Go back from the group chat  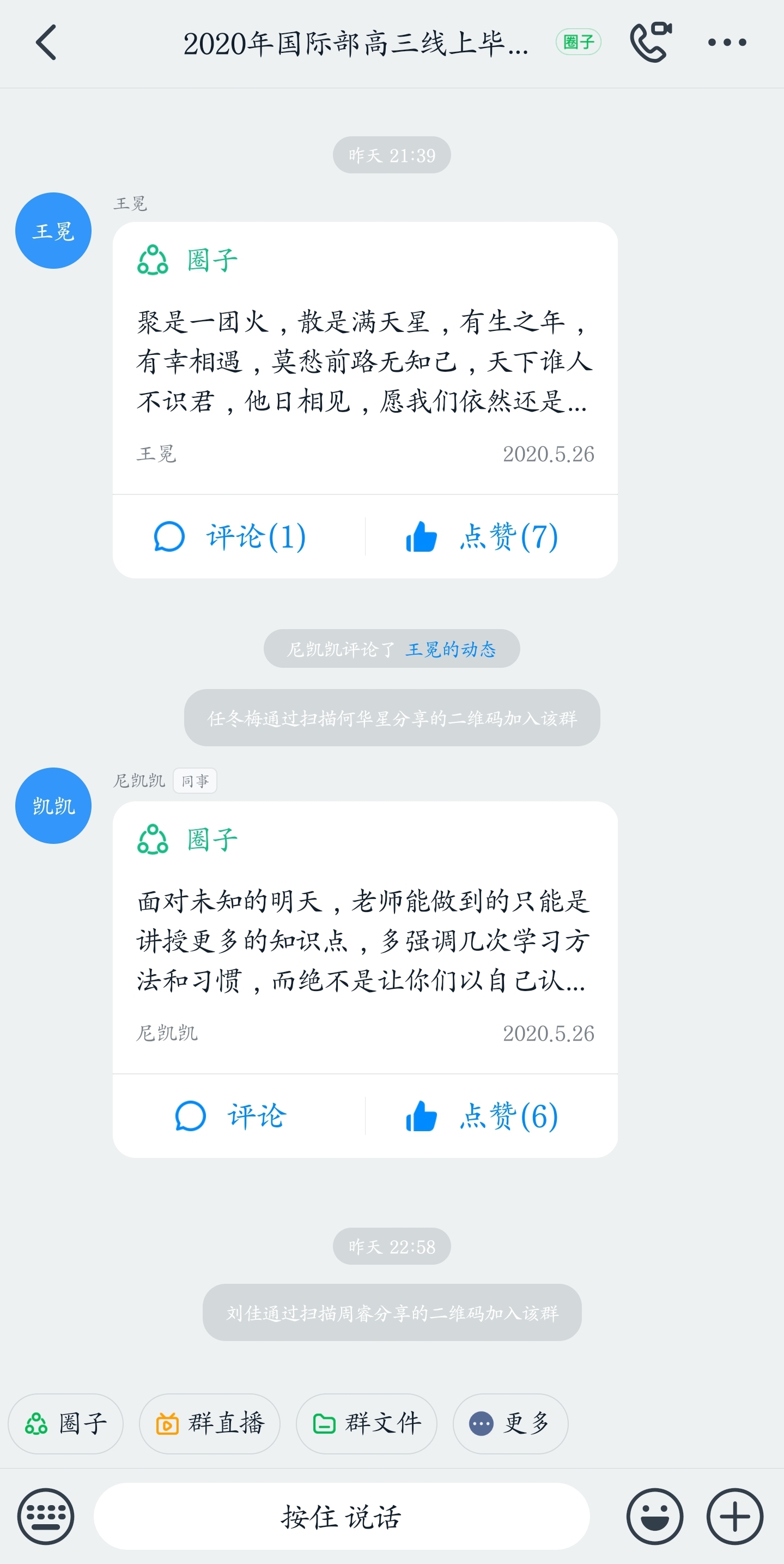[46, 43]
